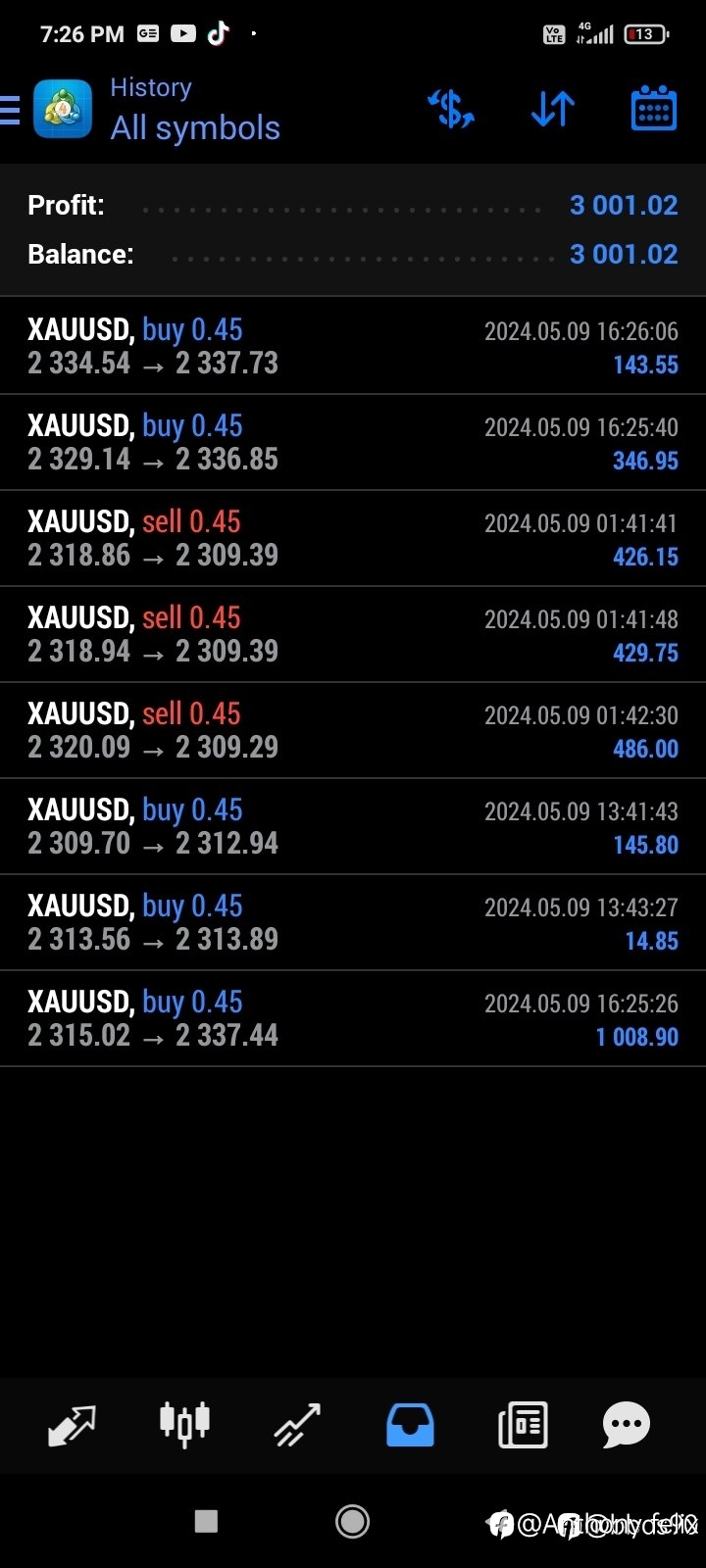Open the symbol filter dollar icon
The width and height of the screenshot is (706, 1568).
(x=451, y=109)
